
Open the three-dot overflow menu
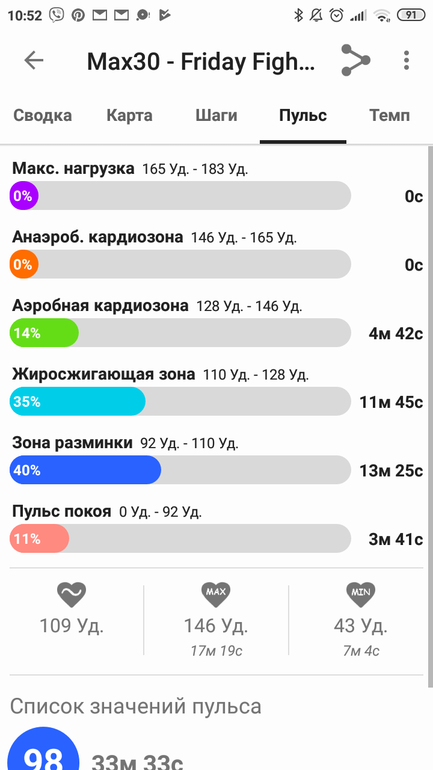click(406, 60)
